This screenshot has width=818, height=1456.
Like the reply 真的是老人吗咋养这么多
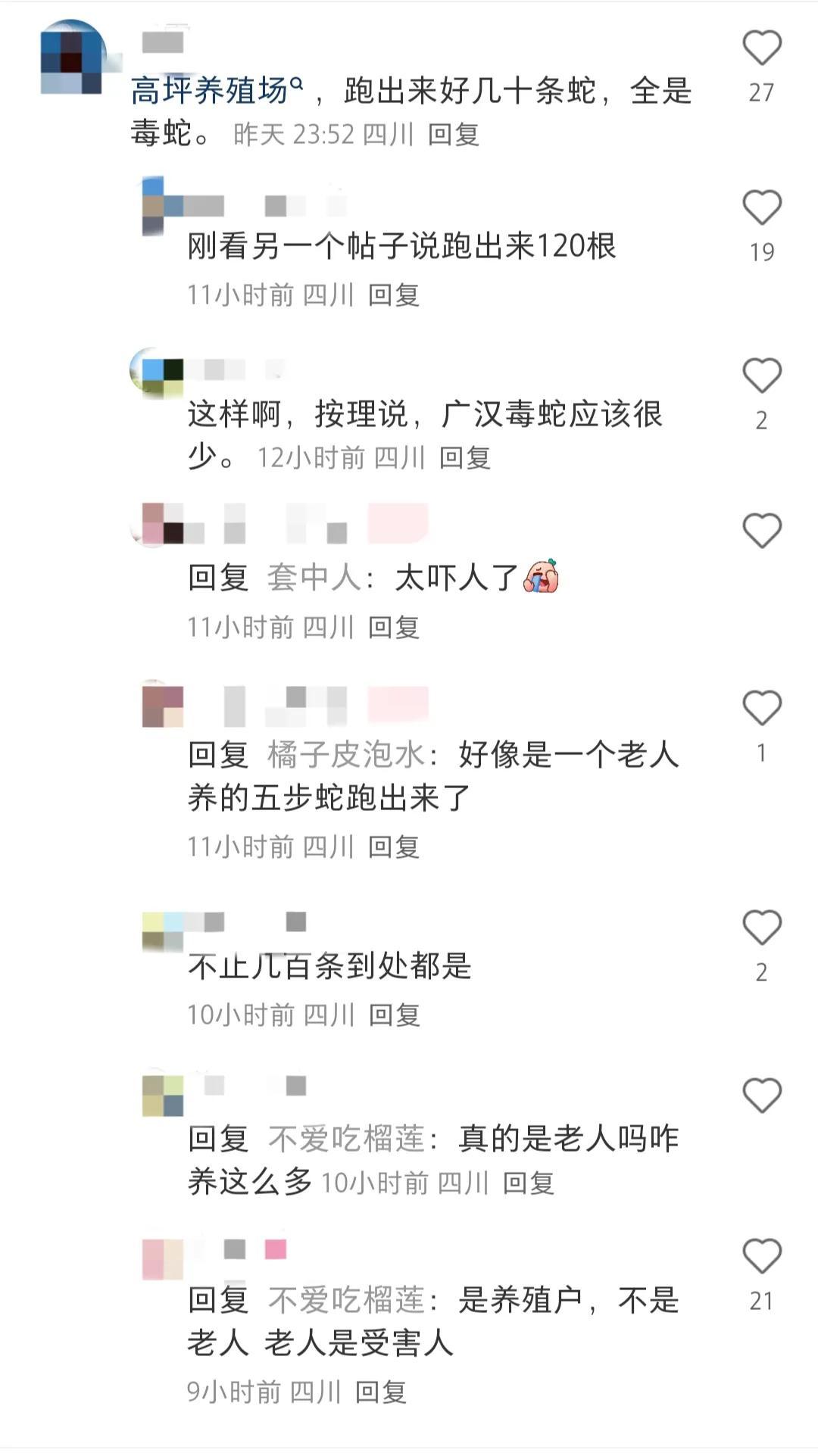coord(761,1096)
